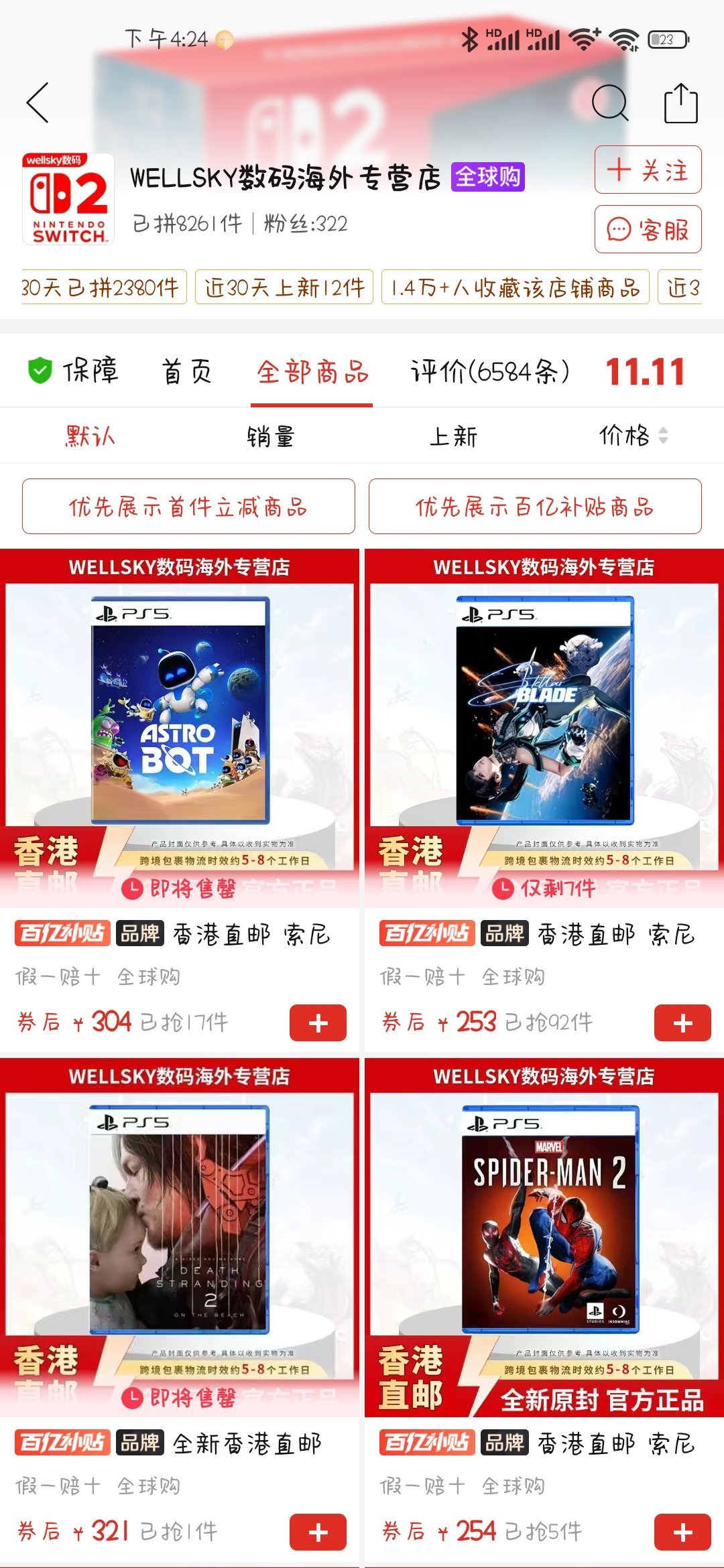Image resolution: width=724 pixels, height=1568 pixels.
Task: Add the ¥254 Spider-Man 2 item to cart
Action: [x=682, y=1532]
